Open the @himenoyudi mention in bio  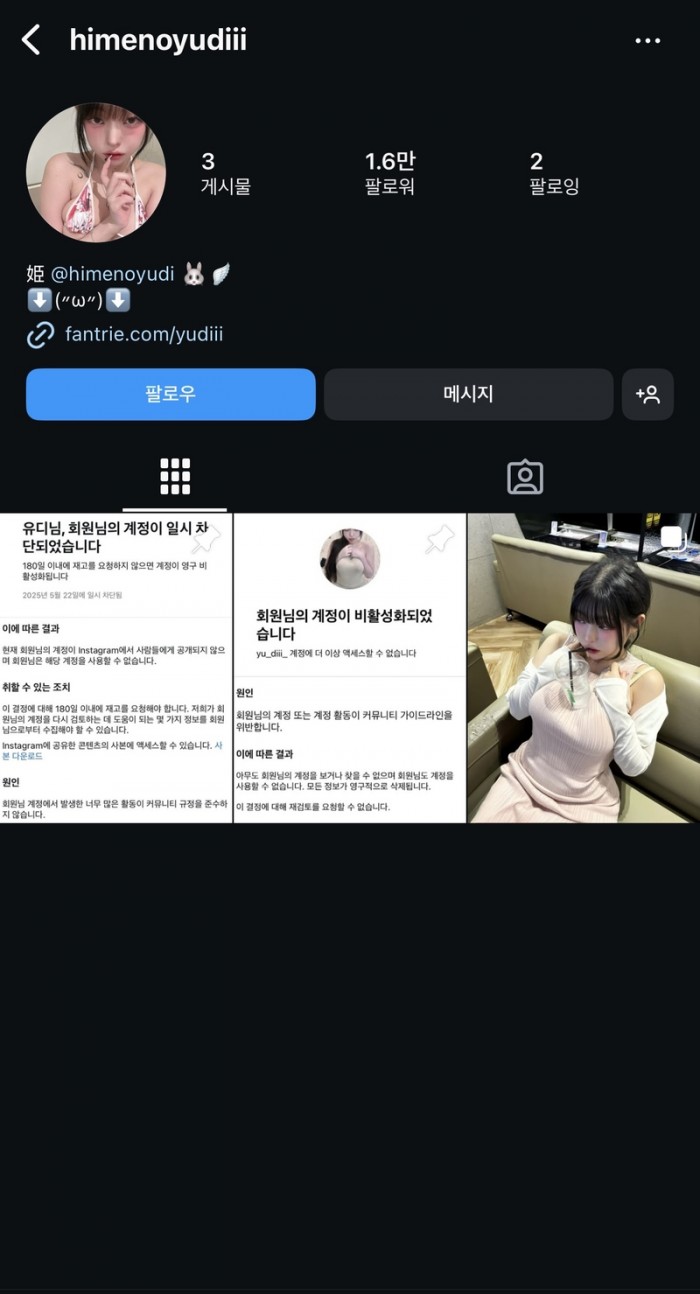click(x=113, y=273)
